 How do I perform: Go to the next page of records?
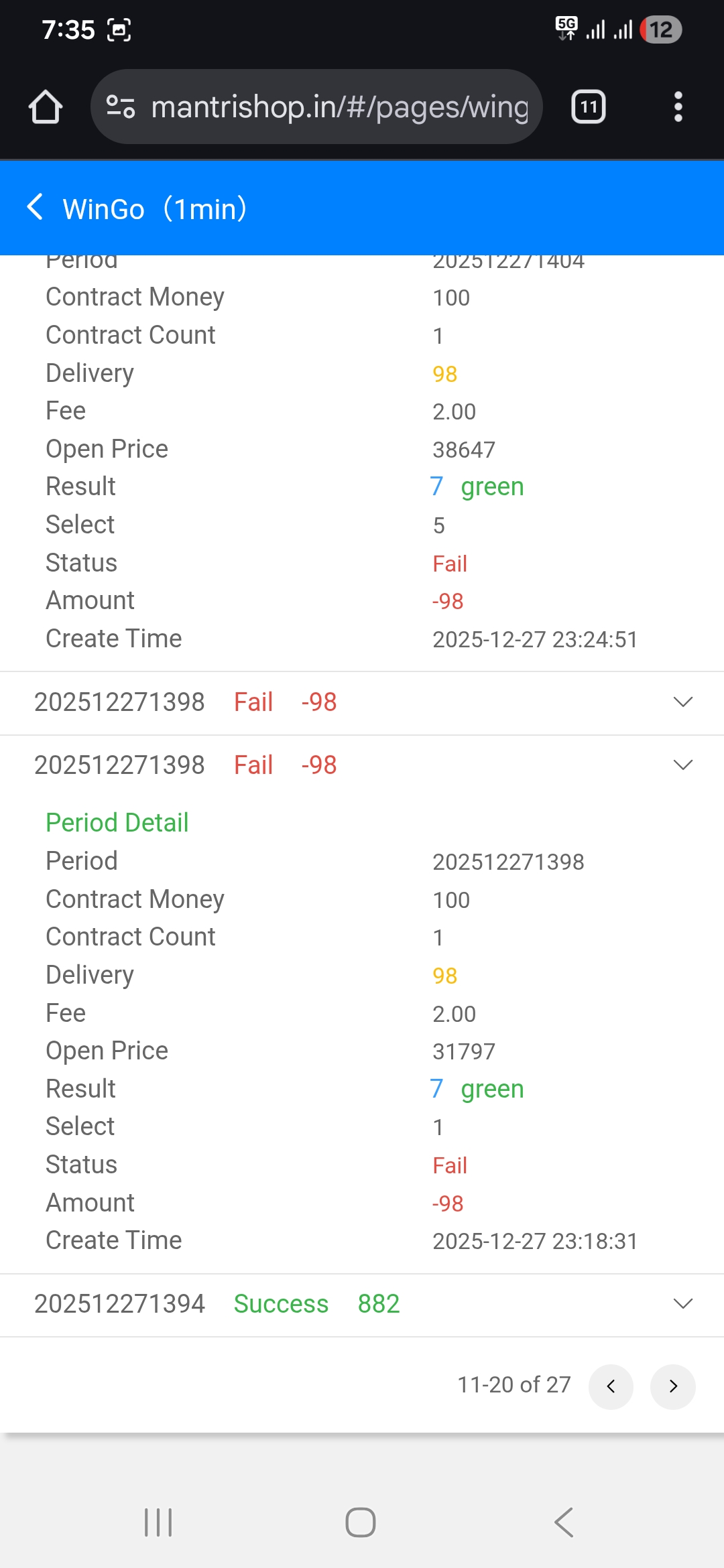pyautogui.click(x=672, y=1386)
